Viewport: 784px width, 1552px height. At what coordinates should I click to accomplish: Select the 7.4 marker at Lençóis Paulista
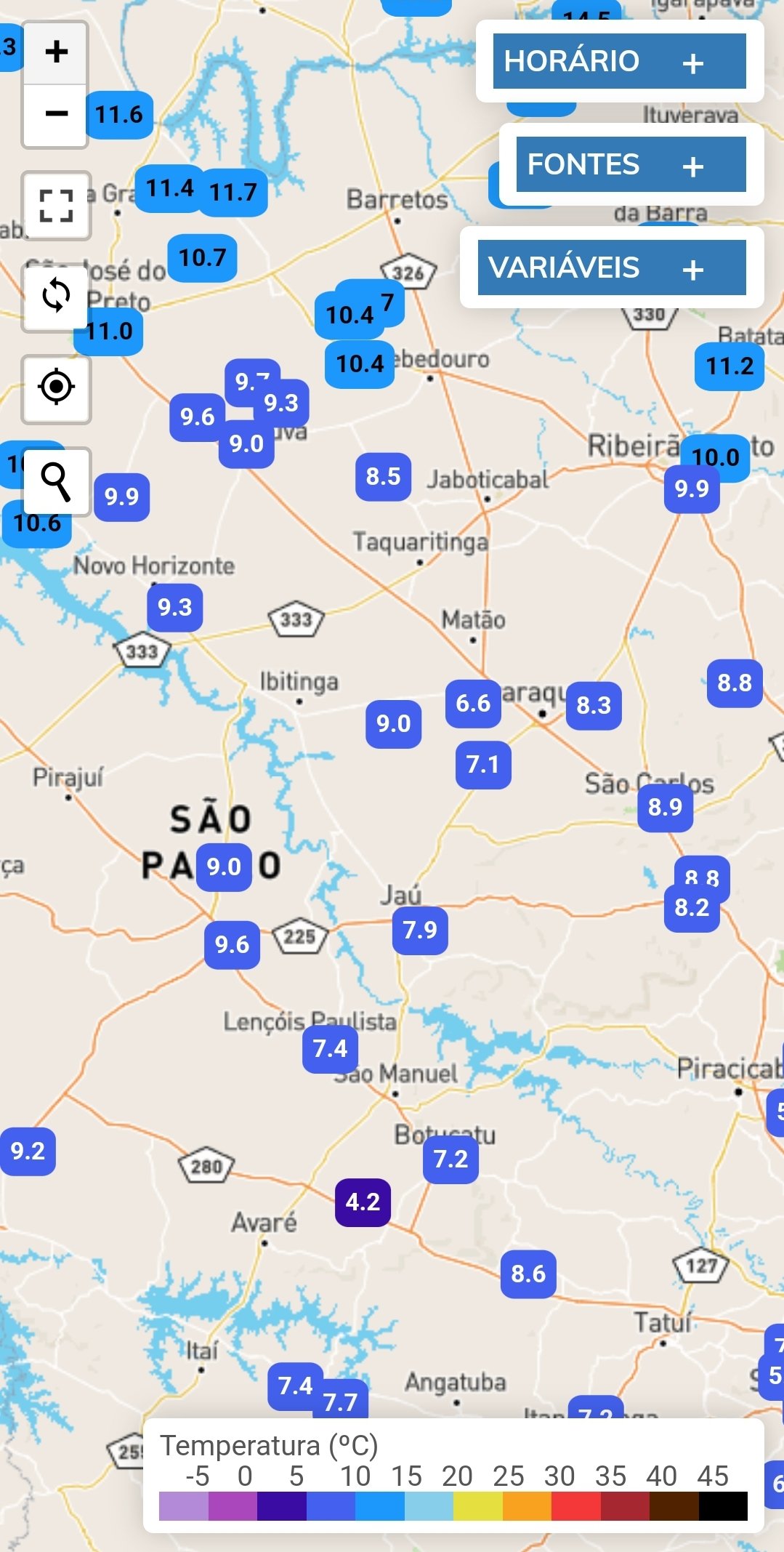pos(330,1049)
